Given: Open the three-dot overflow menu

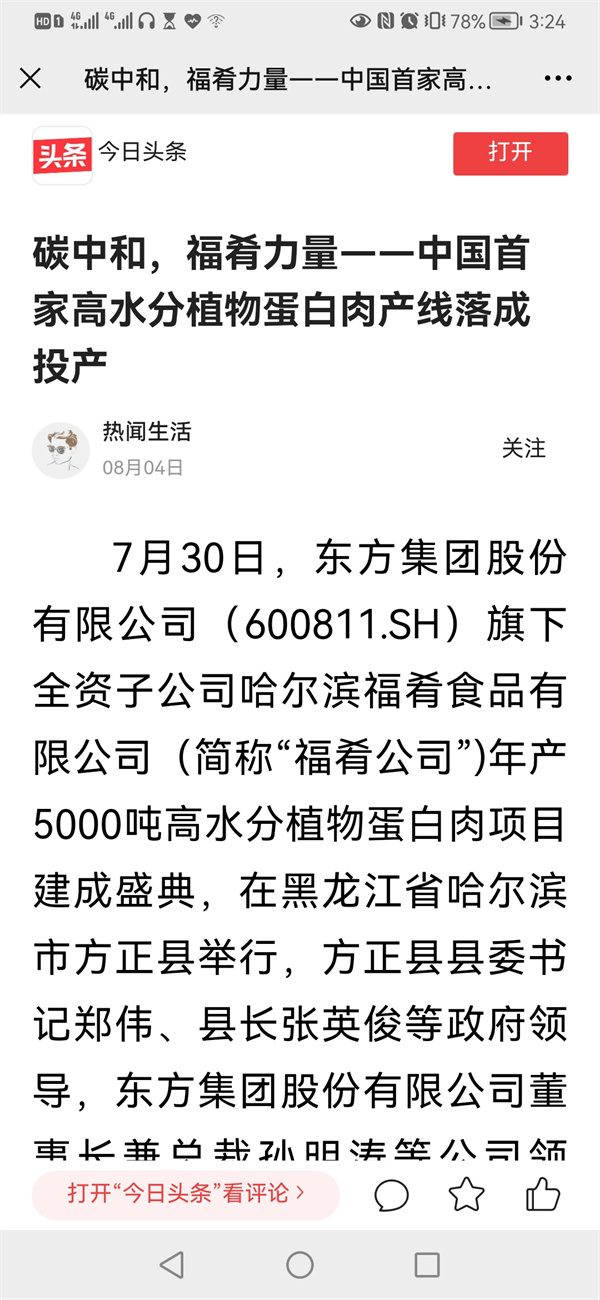Looking at the screenshot, I should click(x=558, y=79).
